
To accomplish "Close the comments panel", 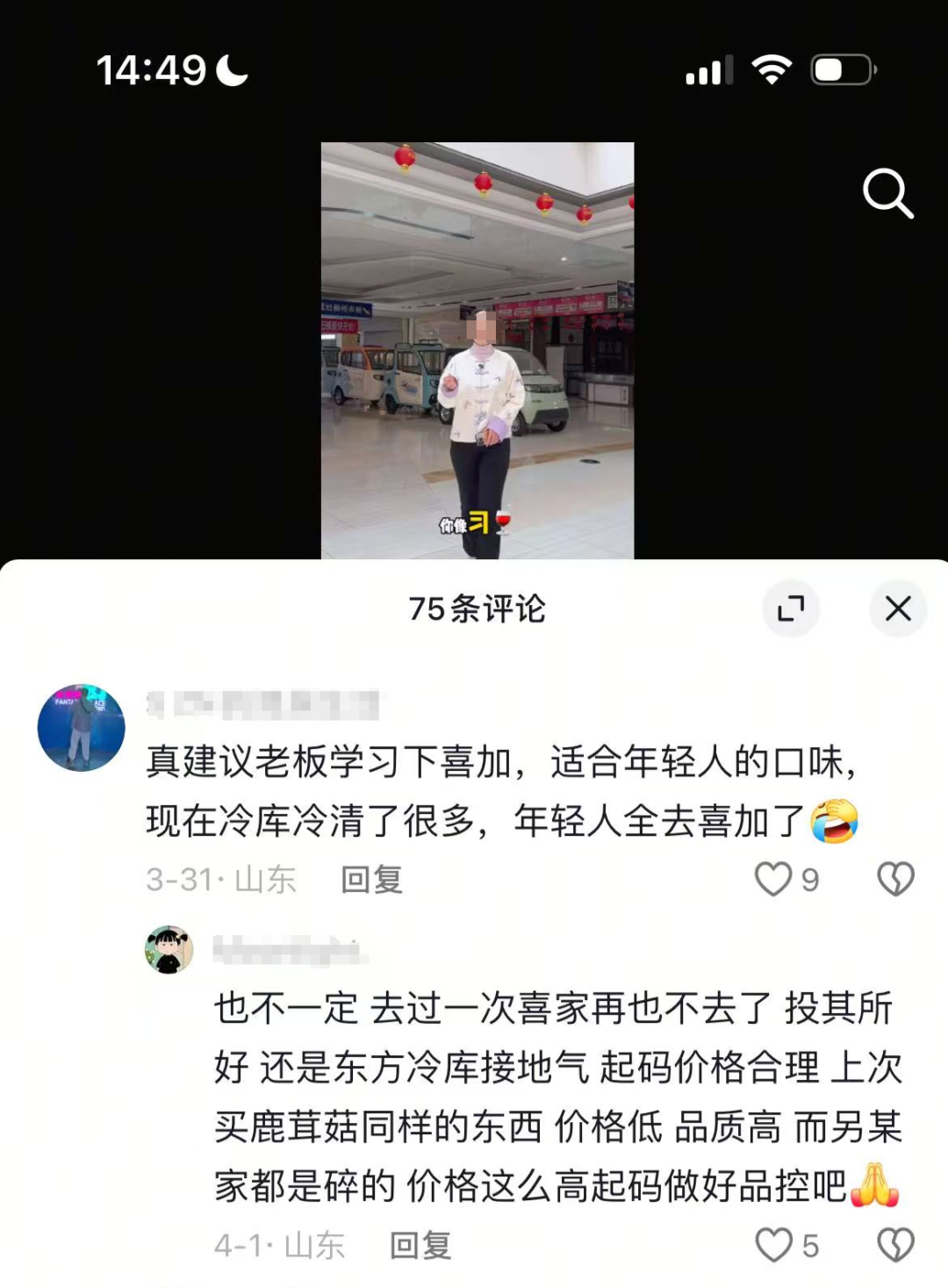I will (x=897, y=608).
